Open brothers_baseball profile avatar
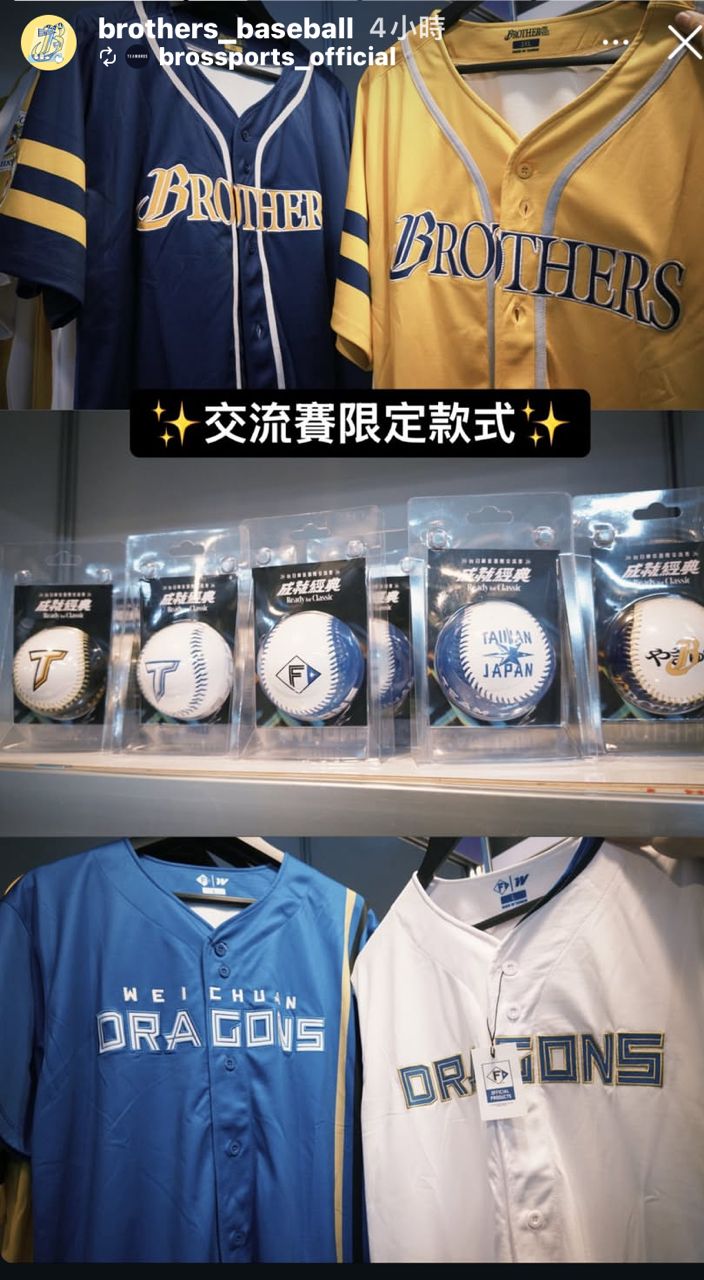This screenshot has height=1280, width=704. pos(48,42)
